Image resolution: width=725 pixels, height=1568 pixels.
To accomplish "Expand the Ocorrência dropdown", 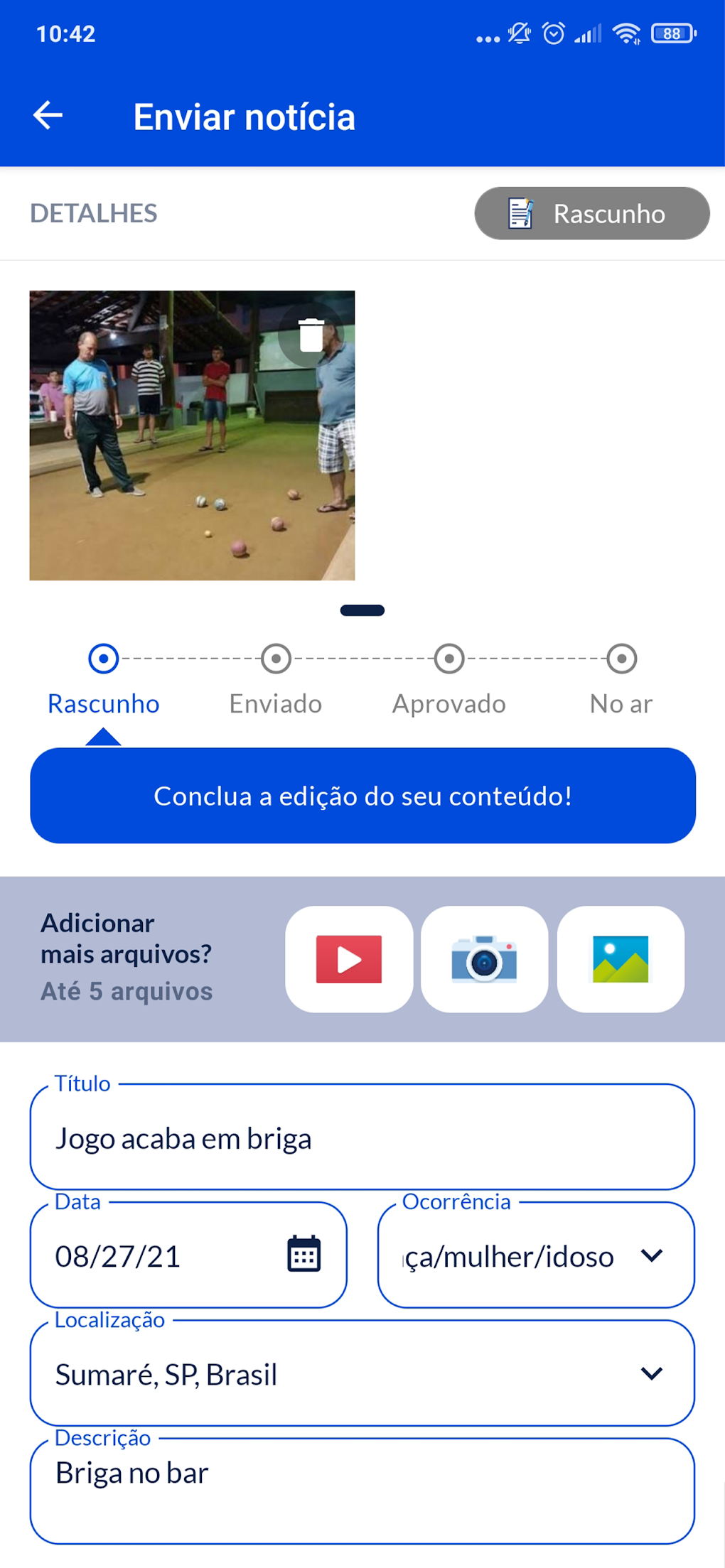I will (651, 1256).
